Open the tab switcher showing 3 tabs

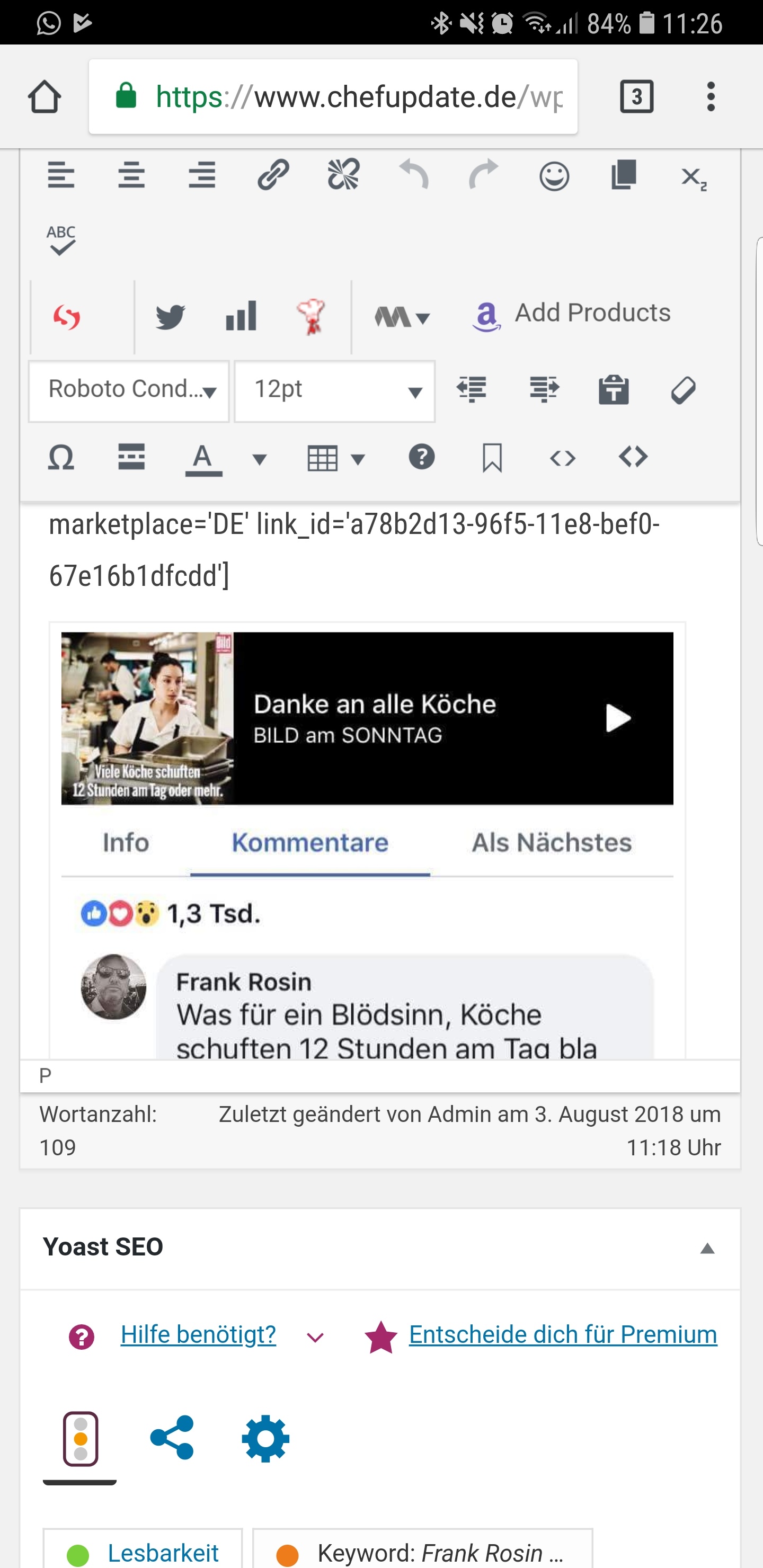[x=636, y=97]
